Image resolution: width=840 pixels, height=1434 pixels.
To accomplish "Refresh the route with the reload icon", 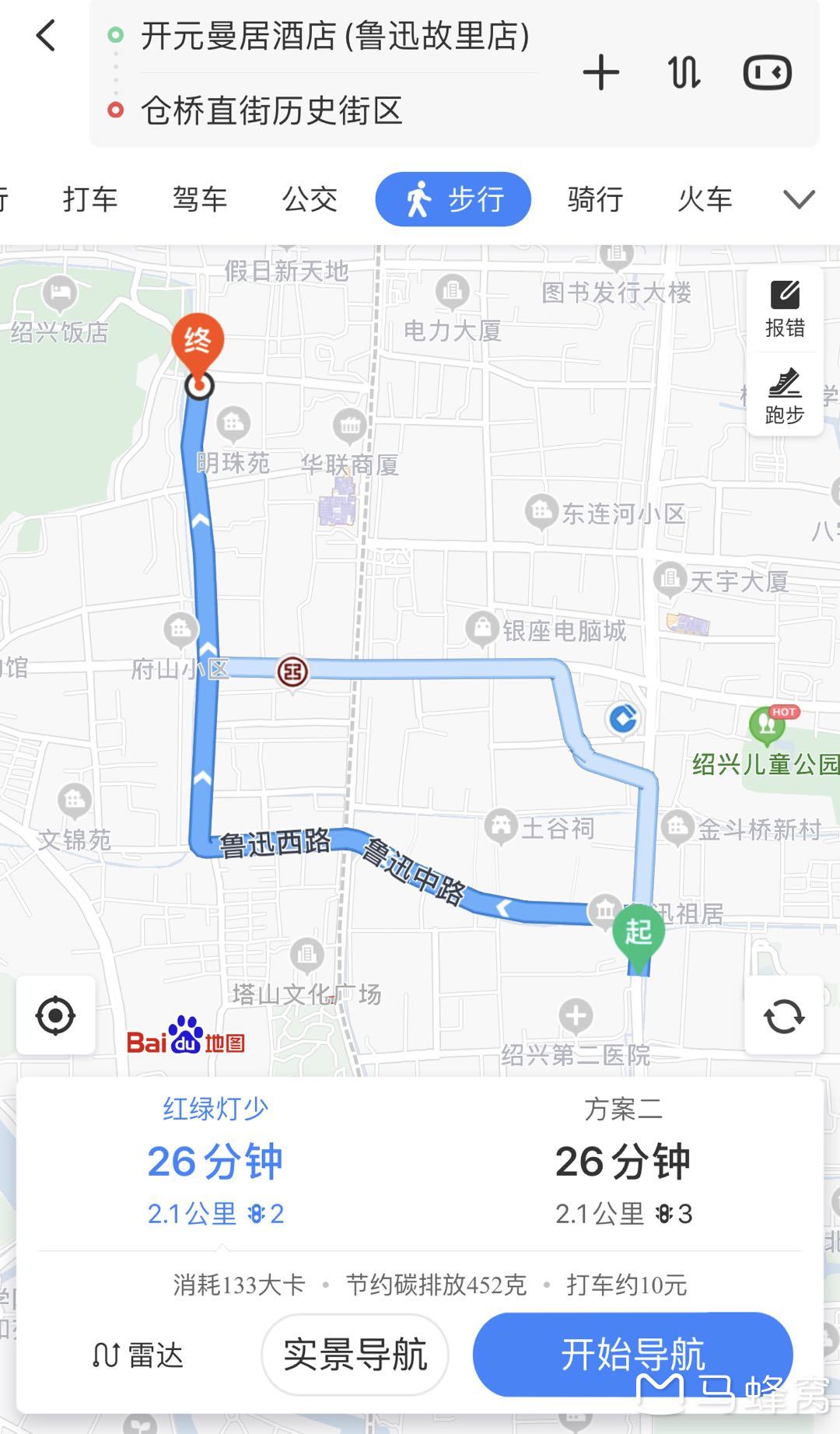I will [x=784, y=1015].
